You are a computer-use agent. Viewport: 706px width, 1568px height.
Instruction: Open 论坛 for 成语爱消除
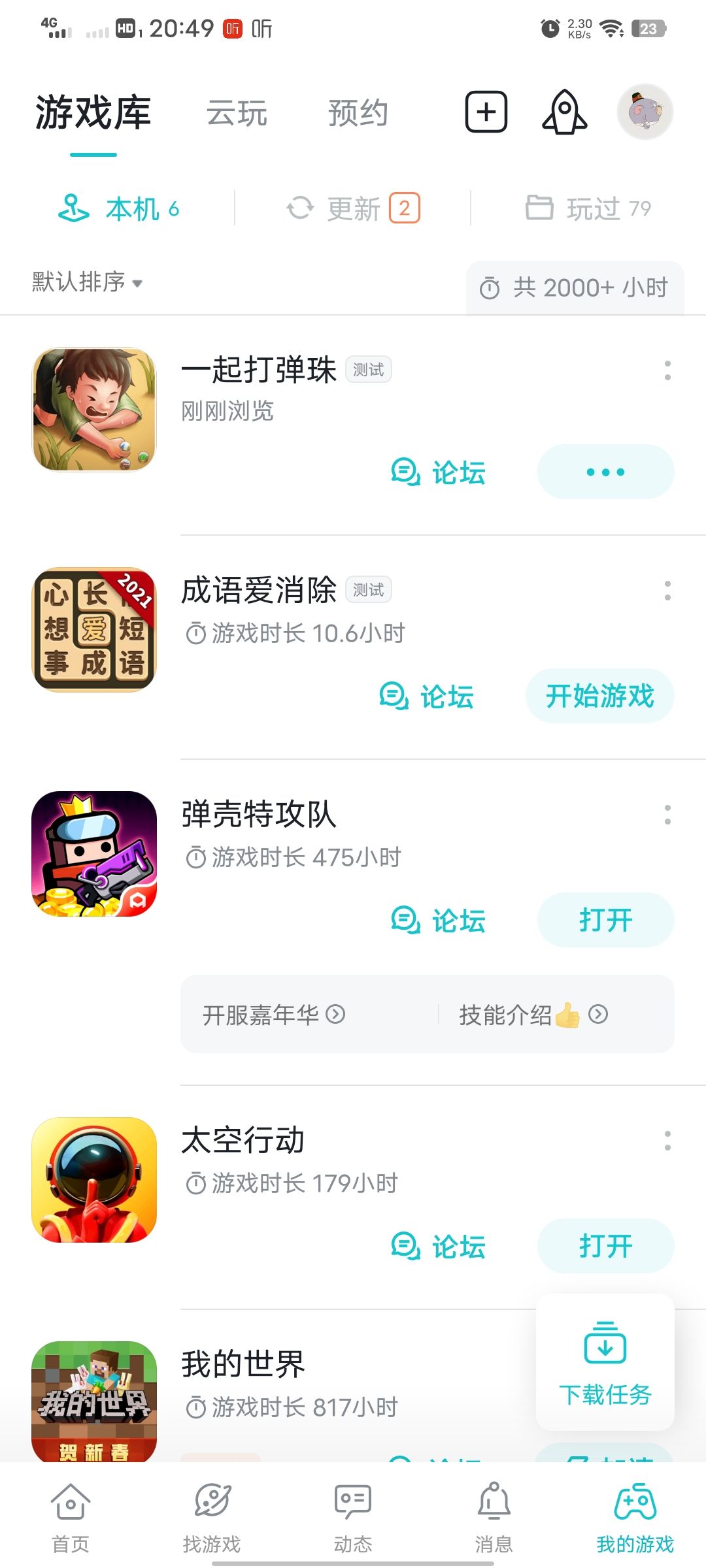427,696
